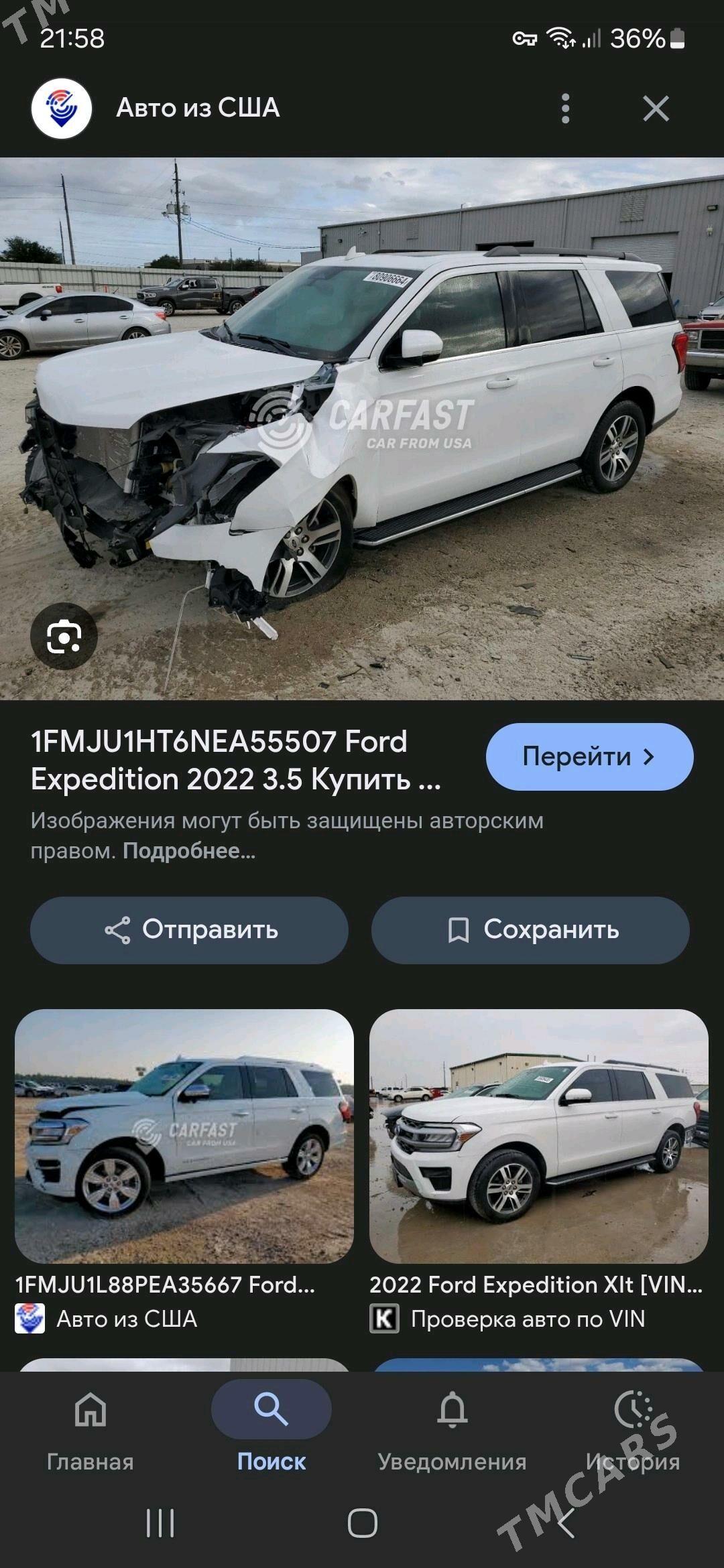Screen dimensions: 724x1568
Task: Open the 2022 Ford Expedition Xlt result
Action: click(x=538, y=1136)
